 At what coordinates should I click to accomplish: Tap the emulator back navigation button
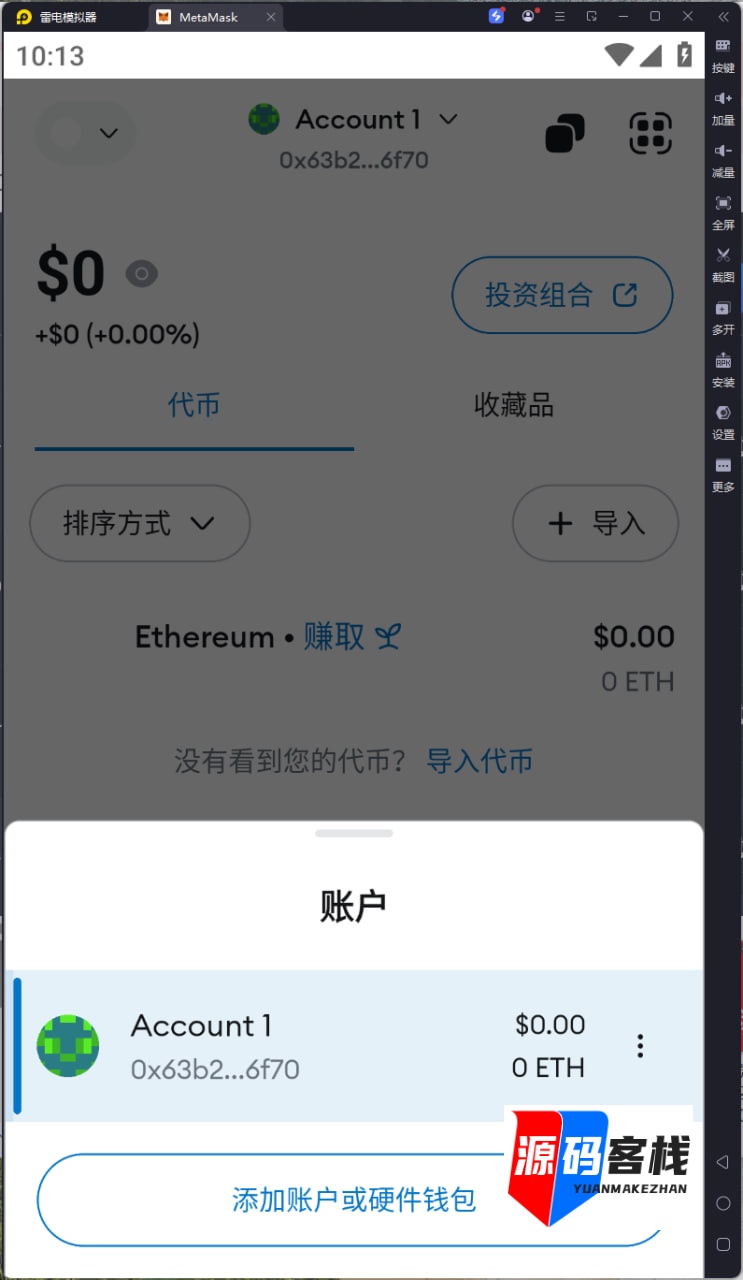click(x=723, y=1162)
